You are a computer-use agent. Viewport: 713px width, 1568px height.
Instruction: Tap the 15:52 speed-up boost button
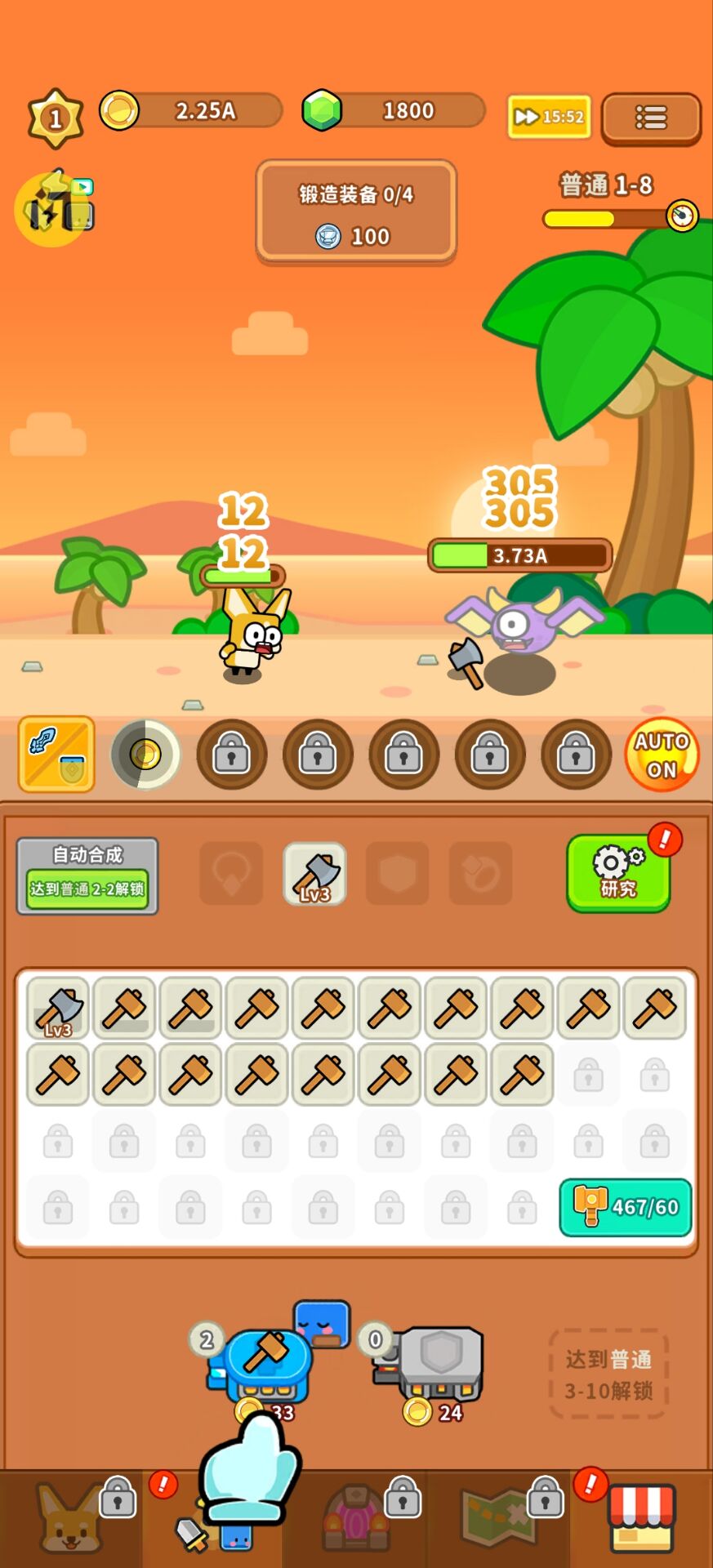point(549,117)
